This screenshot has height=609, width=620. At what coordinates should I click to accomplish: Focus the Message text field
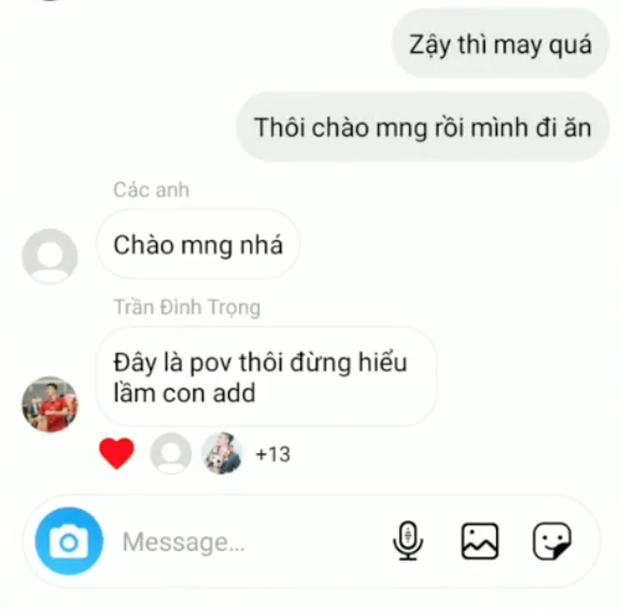click(240, 542)
